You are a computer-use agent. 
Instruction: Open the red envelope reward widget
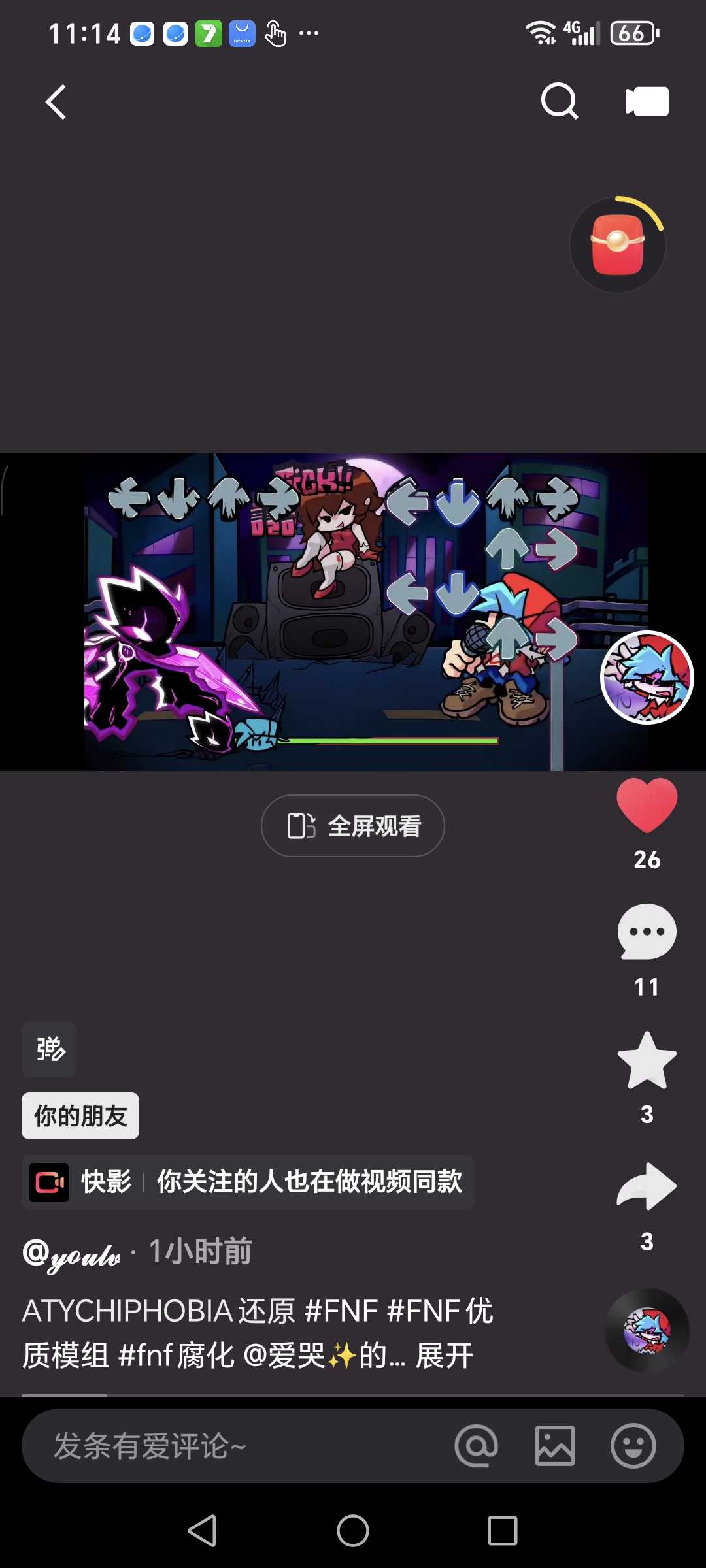(618, 245)
